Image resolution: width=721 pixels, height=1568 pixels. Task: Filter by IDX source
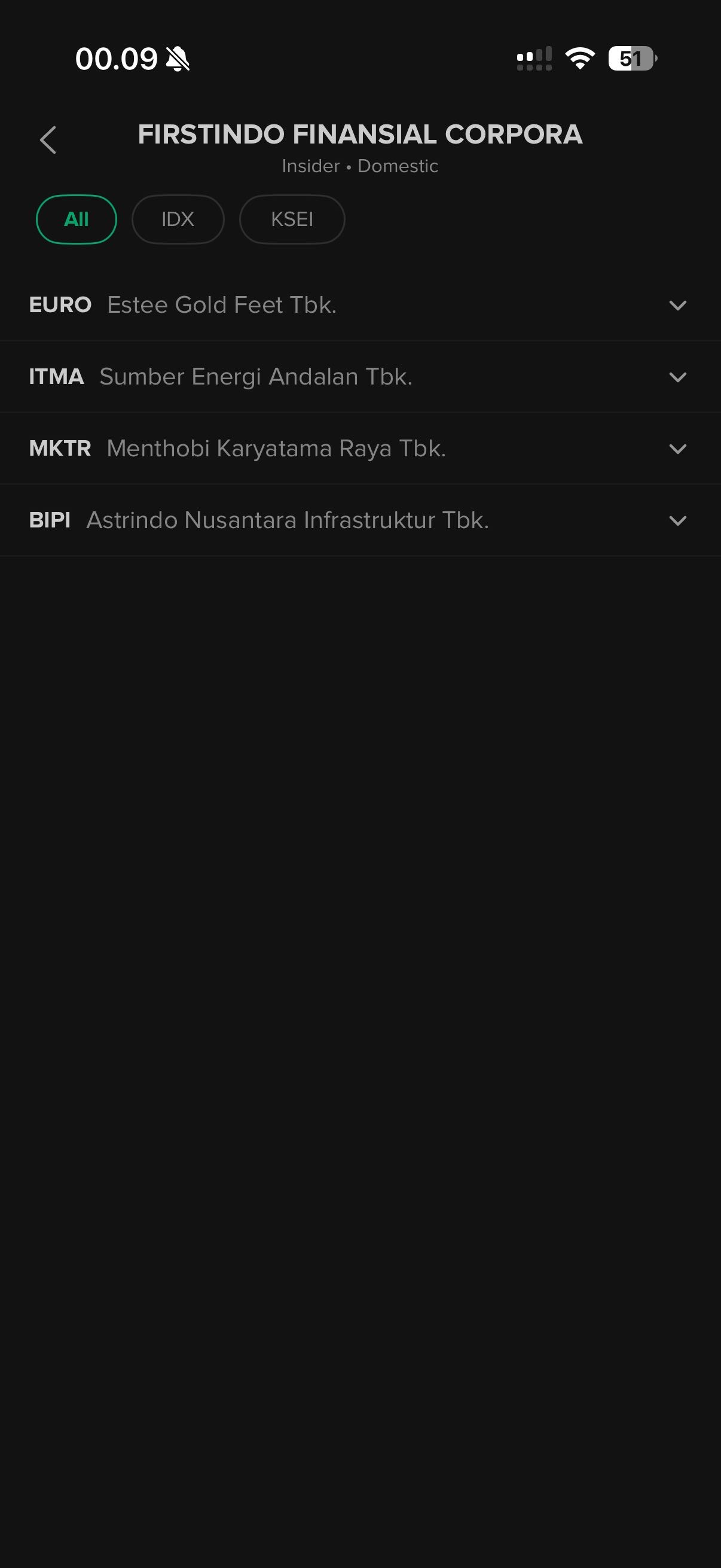pyautogui.click(x=178, y=219)
